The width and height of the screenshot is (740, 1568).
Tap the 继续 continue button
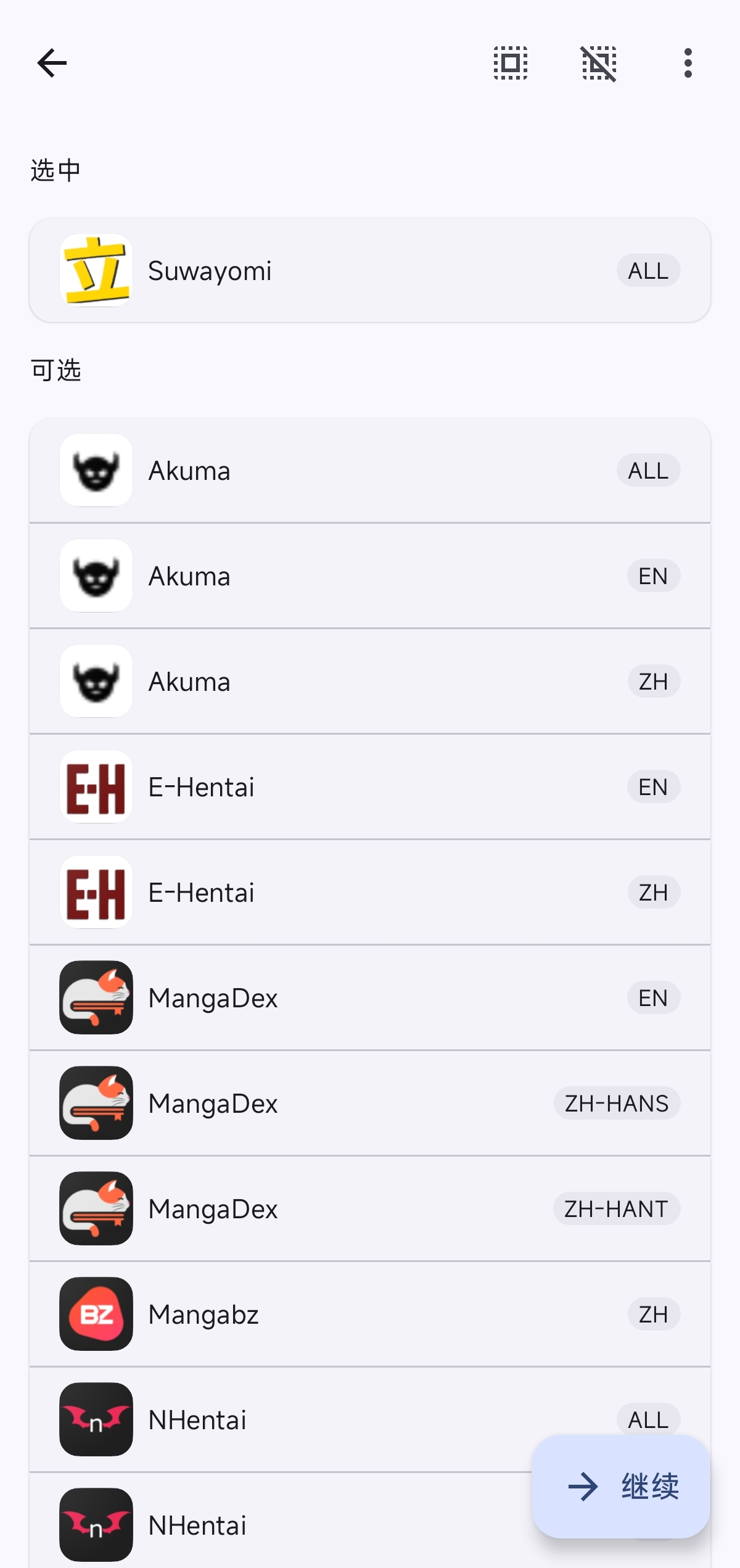[x=621, y=1487]
